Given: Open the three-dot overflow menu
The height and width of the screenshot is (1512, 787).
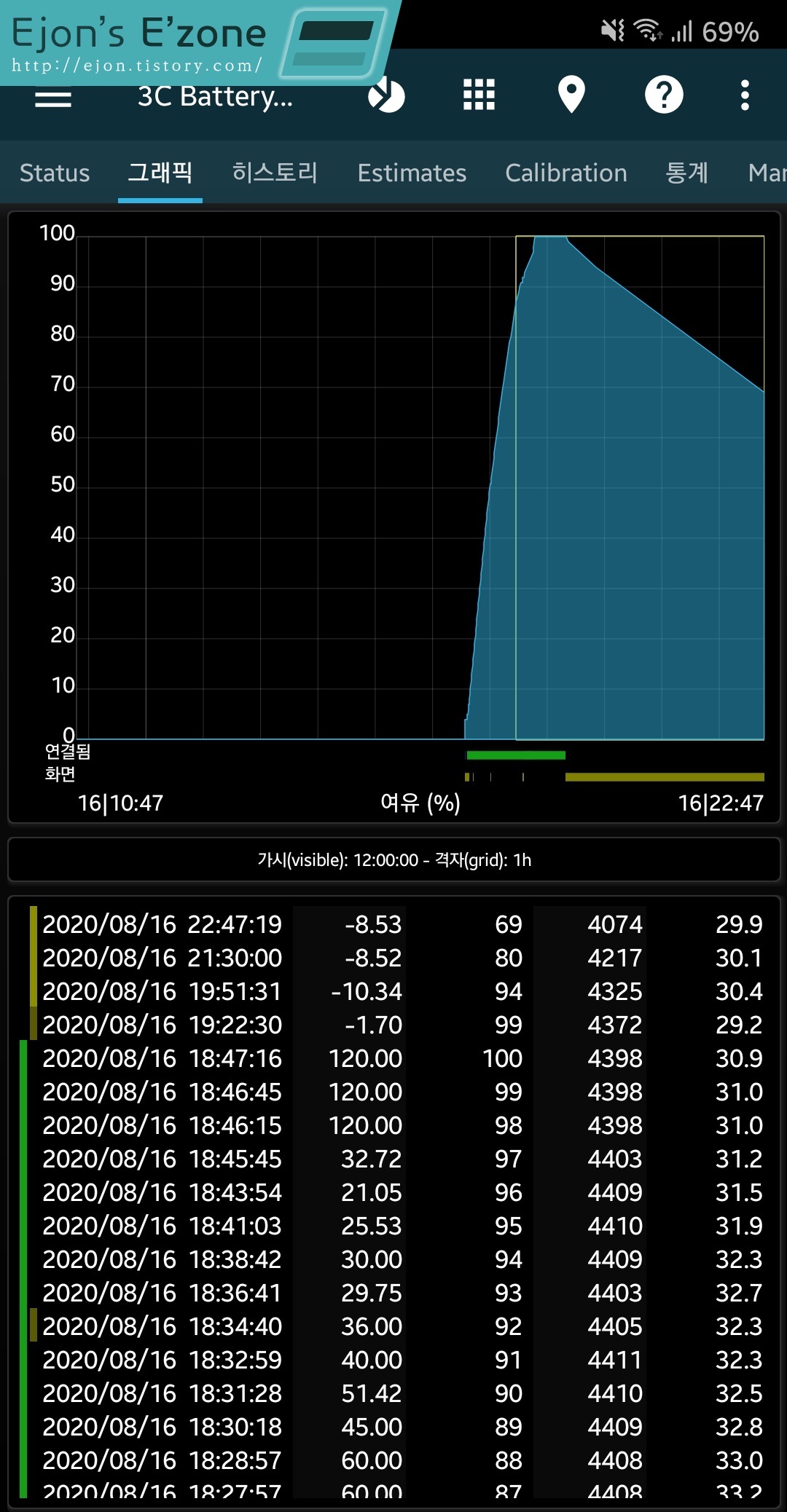Looking at the screenshot, I should [x=745, y=95].
